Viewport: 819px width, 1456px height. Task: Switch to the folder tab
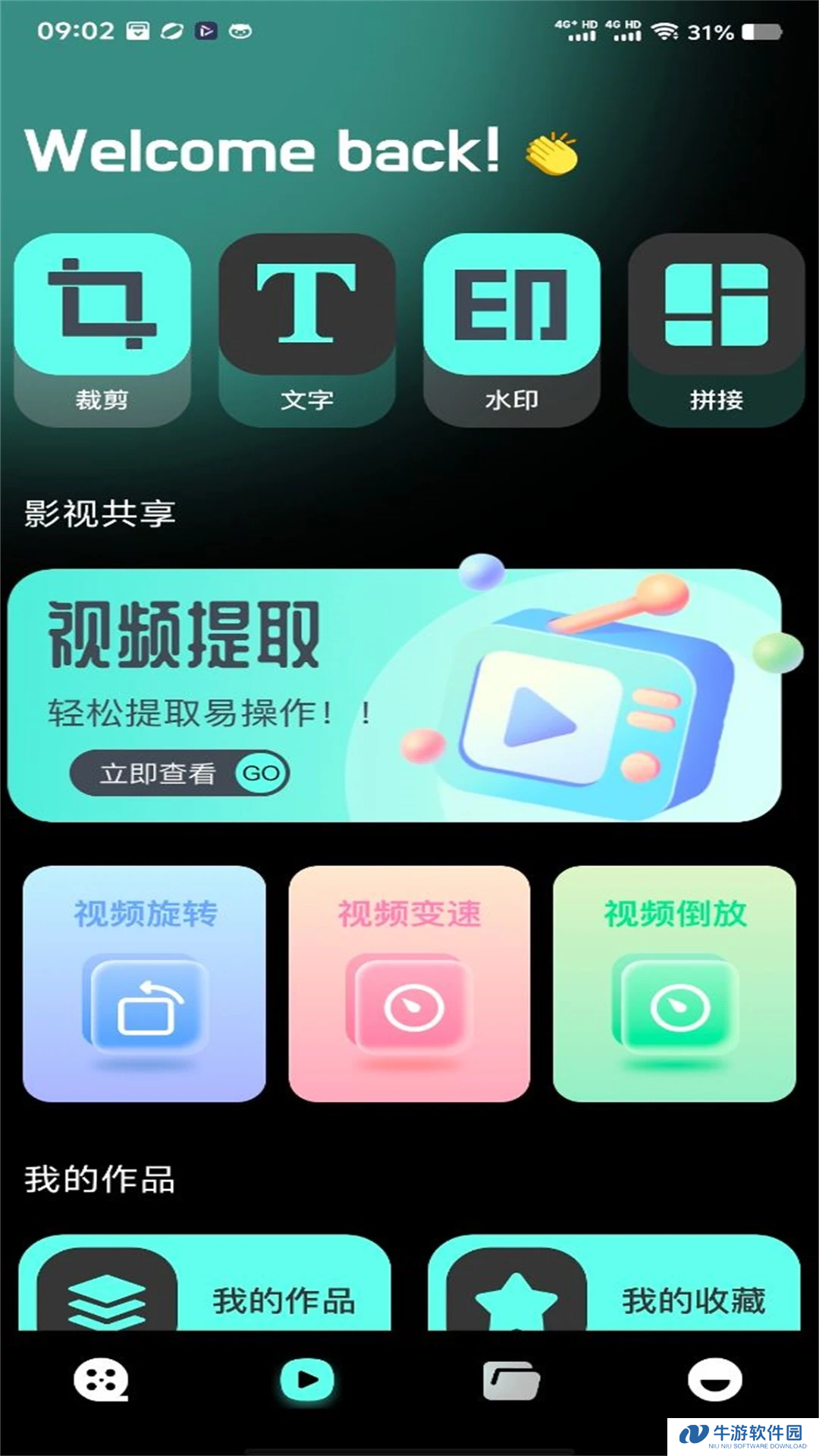pos(512,1380)
